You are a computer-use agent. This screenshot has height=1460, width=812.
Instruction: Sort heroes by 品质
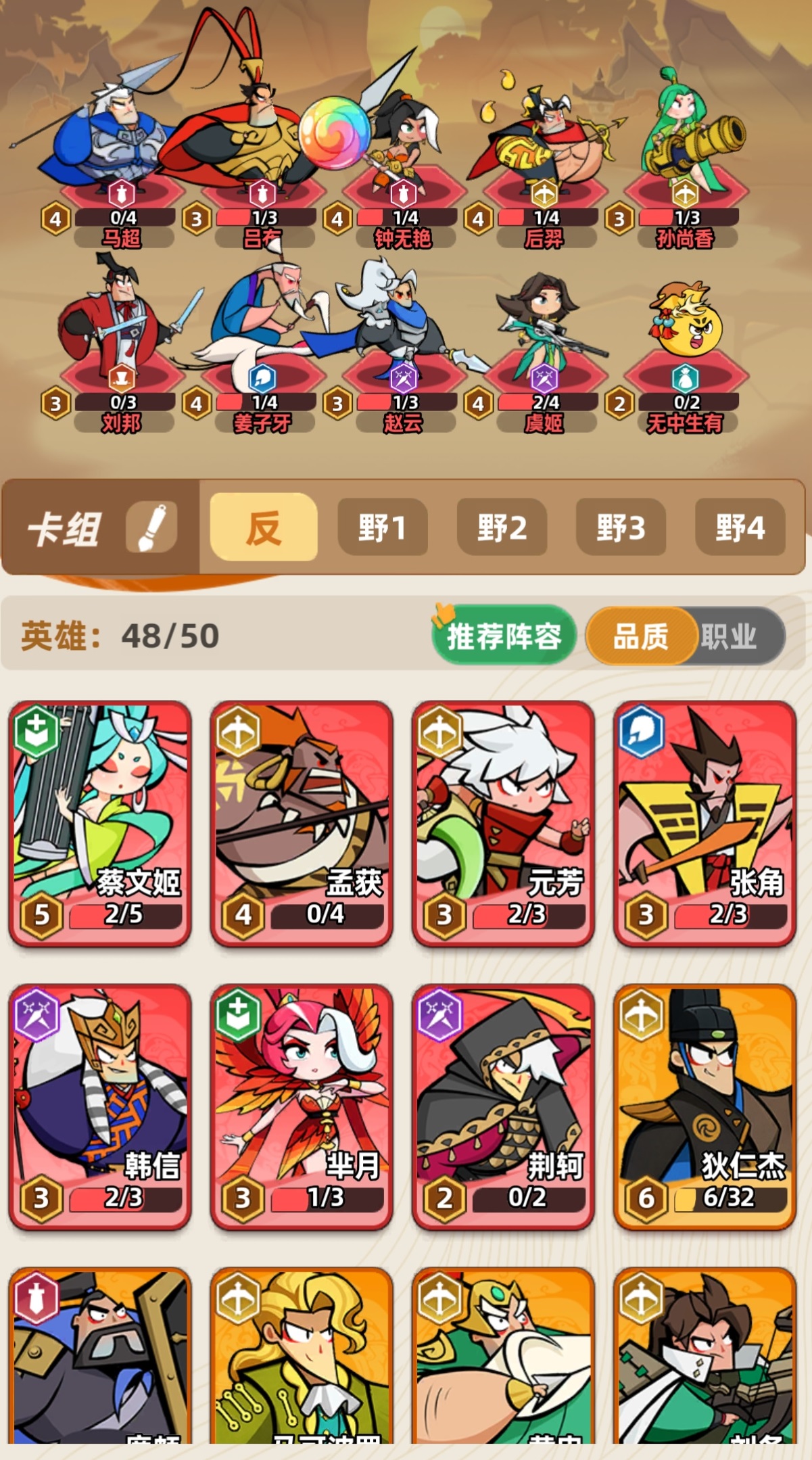(640, 635)
